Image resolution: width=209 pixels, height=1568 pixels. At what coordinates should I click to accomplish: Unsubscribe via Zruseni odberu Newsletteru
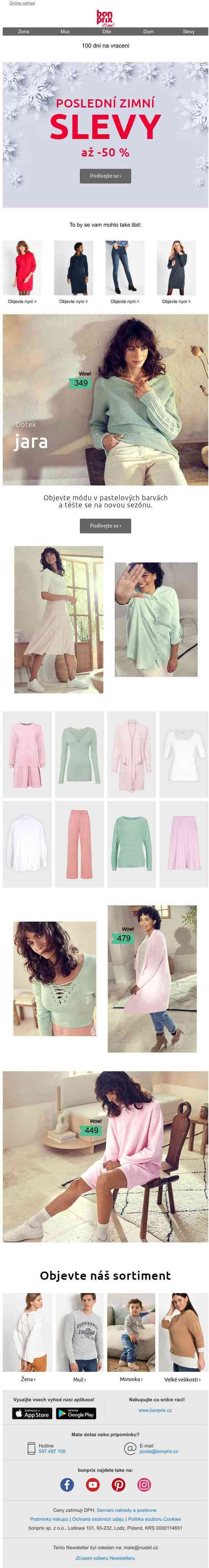pos(106,1558)
